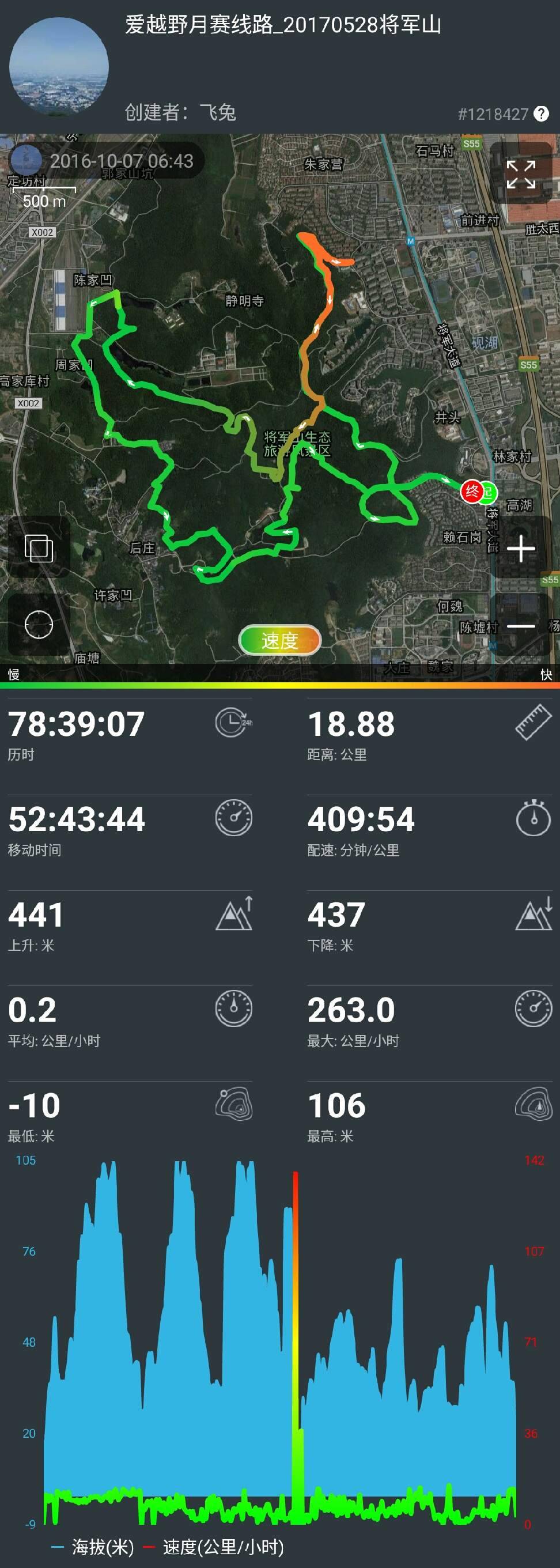Center the map on my location
This screenshot has width=560, height=1568.
tap(39, 625)
